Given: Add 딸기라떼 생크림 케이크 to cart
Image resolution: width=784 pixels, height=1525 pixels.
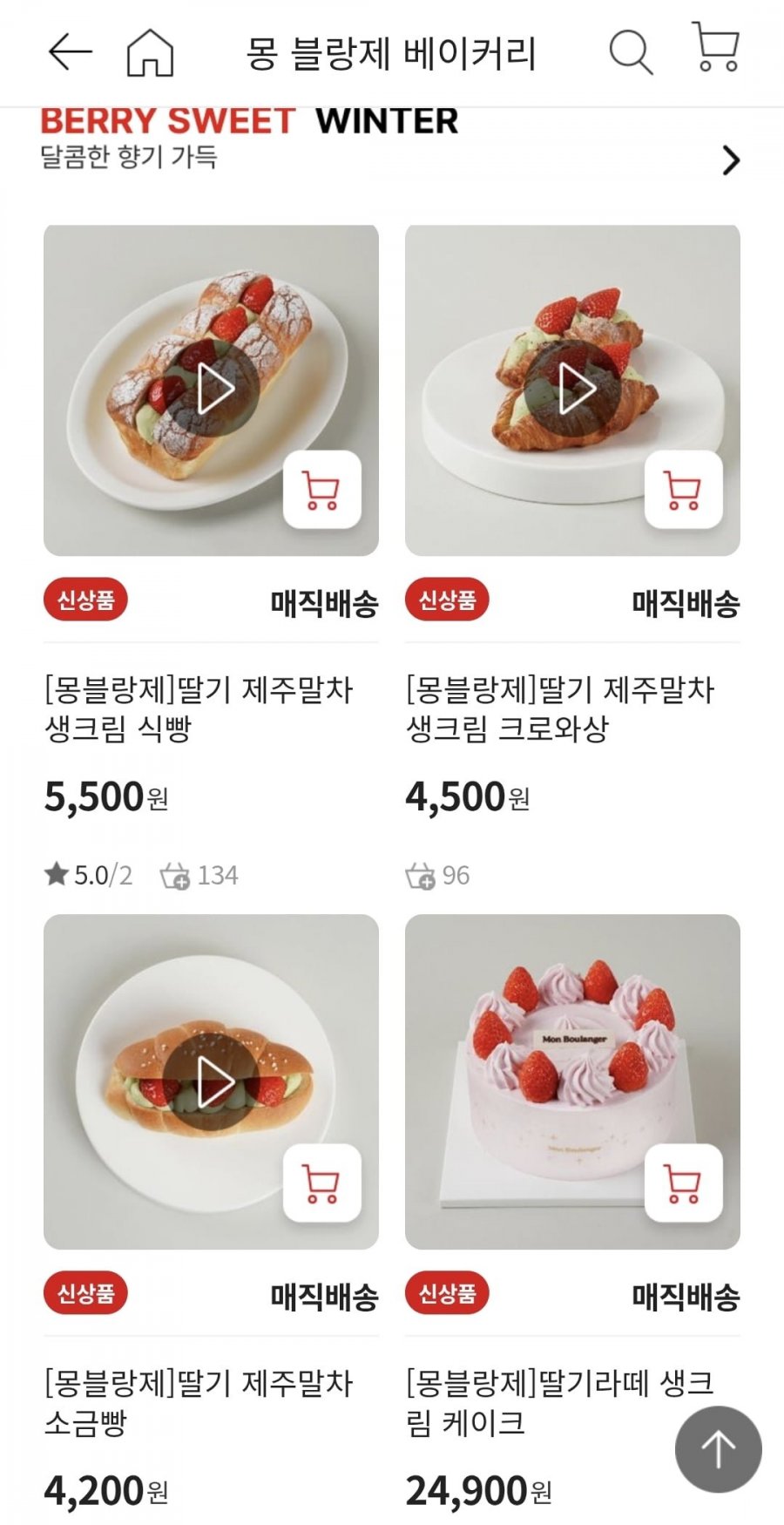Looking at the screenshot, I should pos(683,1183).
